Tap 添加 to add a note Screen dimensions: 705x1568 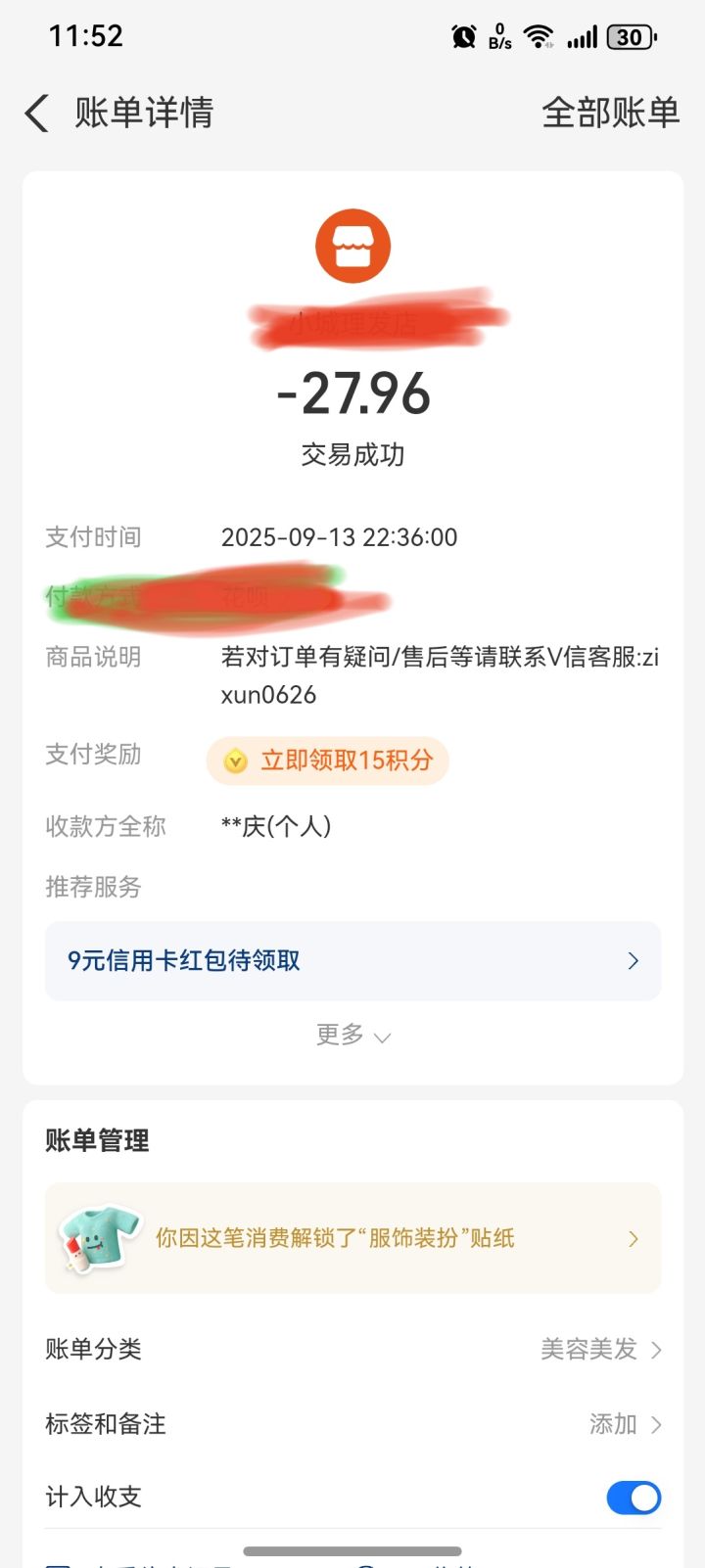click(x=615, y=1424)
